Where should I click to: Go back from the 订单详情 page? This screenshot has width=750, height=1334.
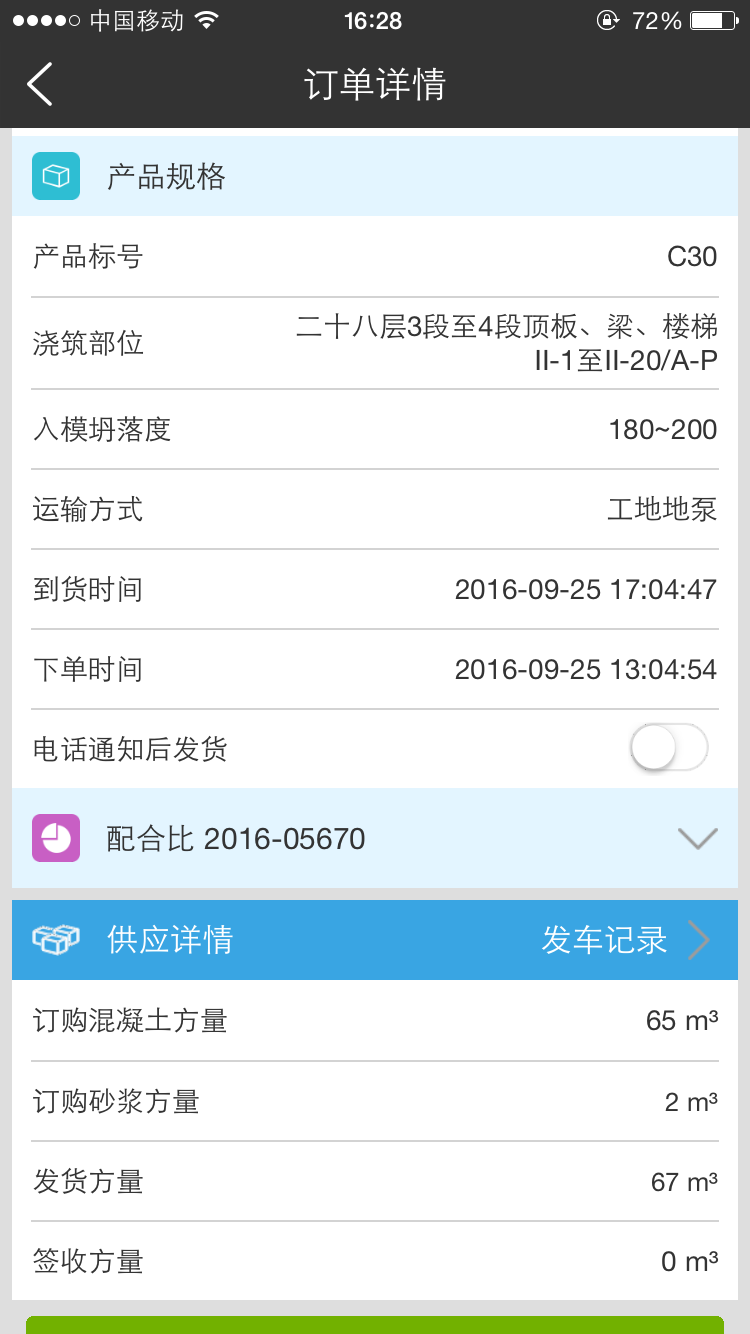[40, 84]
